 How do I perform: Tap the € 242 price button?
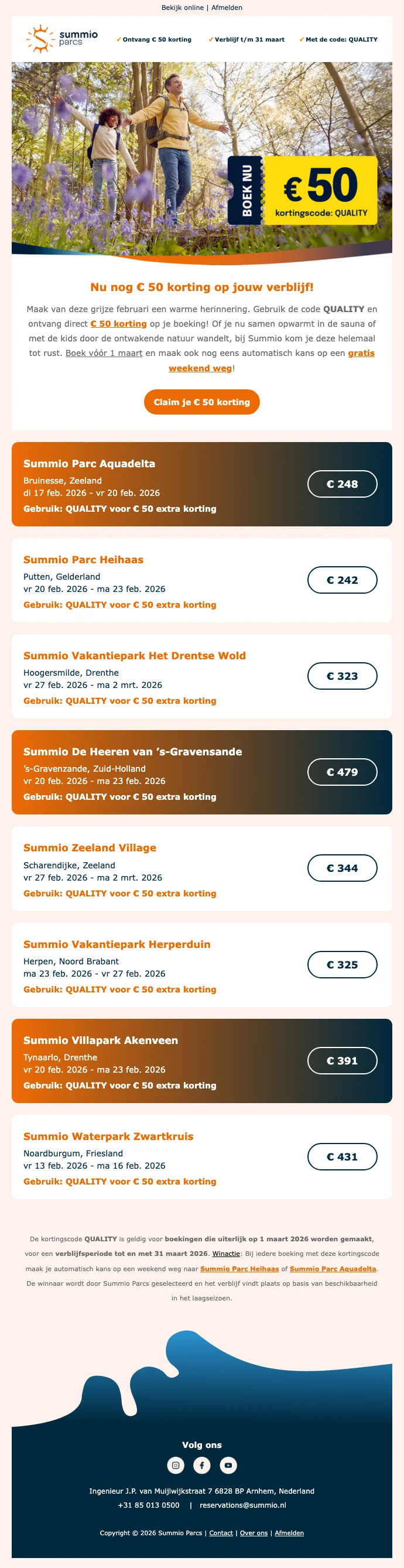[x=342, y=580]
